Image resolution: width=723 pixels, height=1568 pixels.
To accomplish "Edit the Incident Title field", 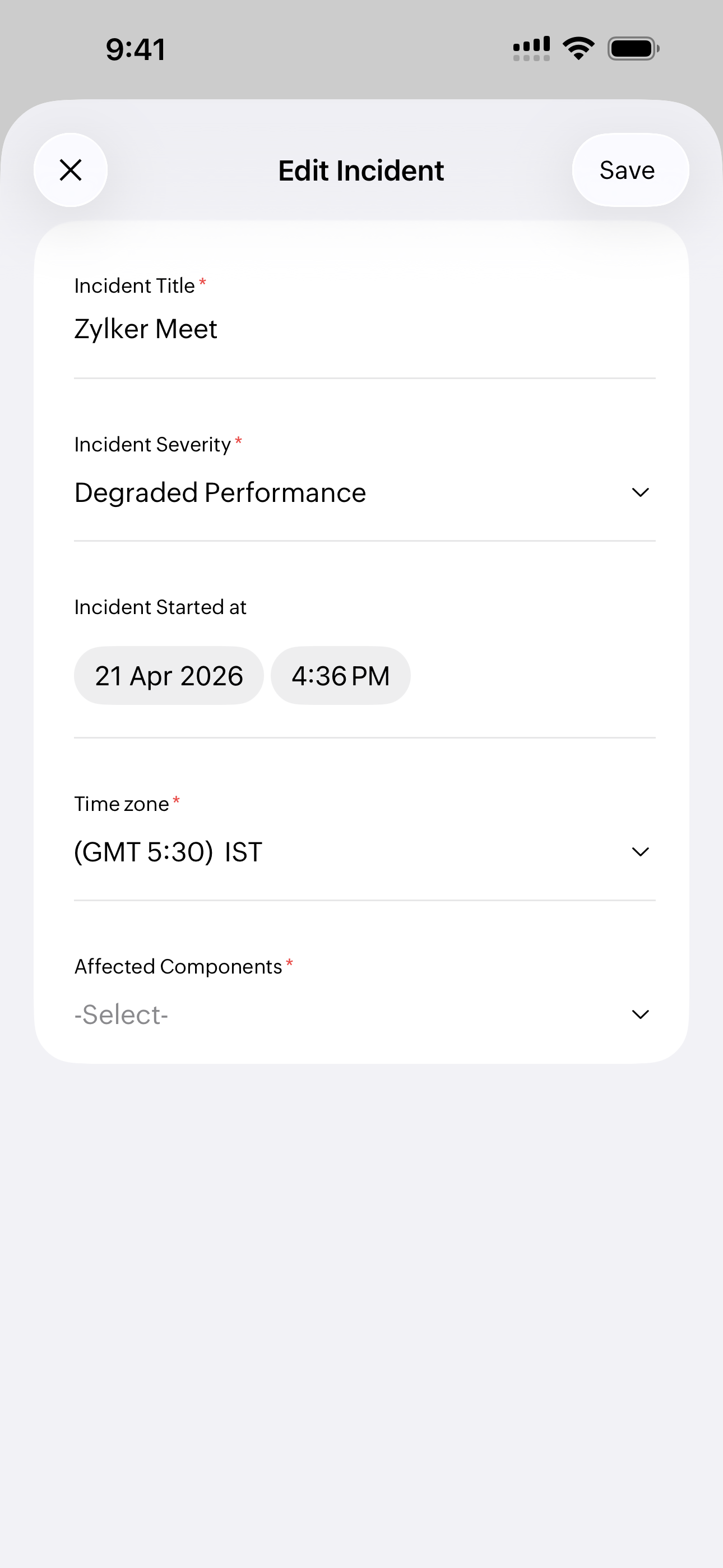I will [x=364, y=329].
